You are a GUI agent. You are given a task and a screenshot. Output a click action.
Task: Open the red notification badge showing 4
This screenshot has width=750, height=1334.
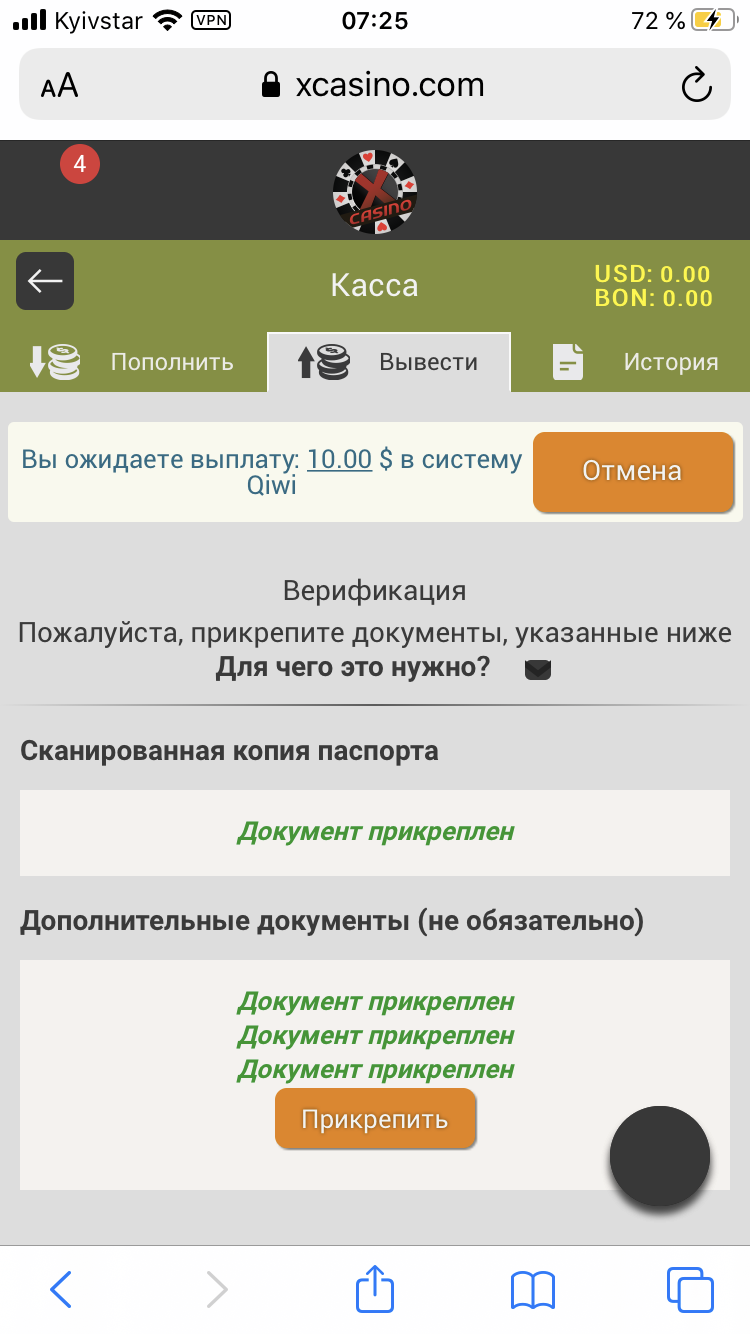[80, 165]
